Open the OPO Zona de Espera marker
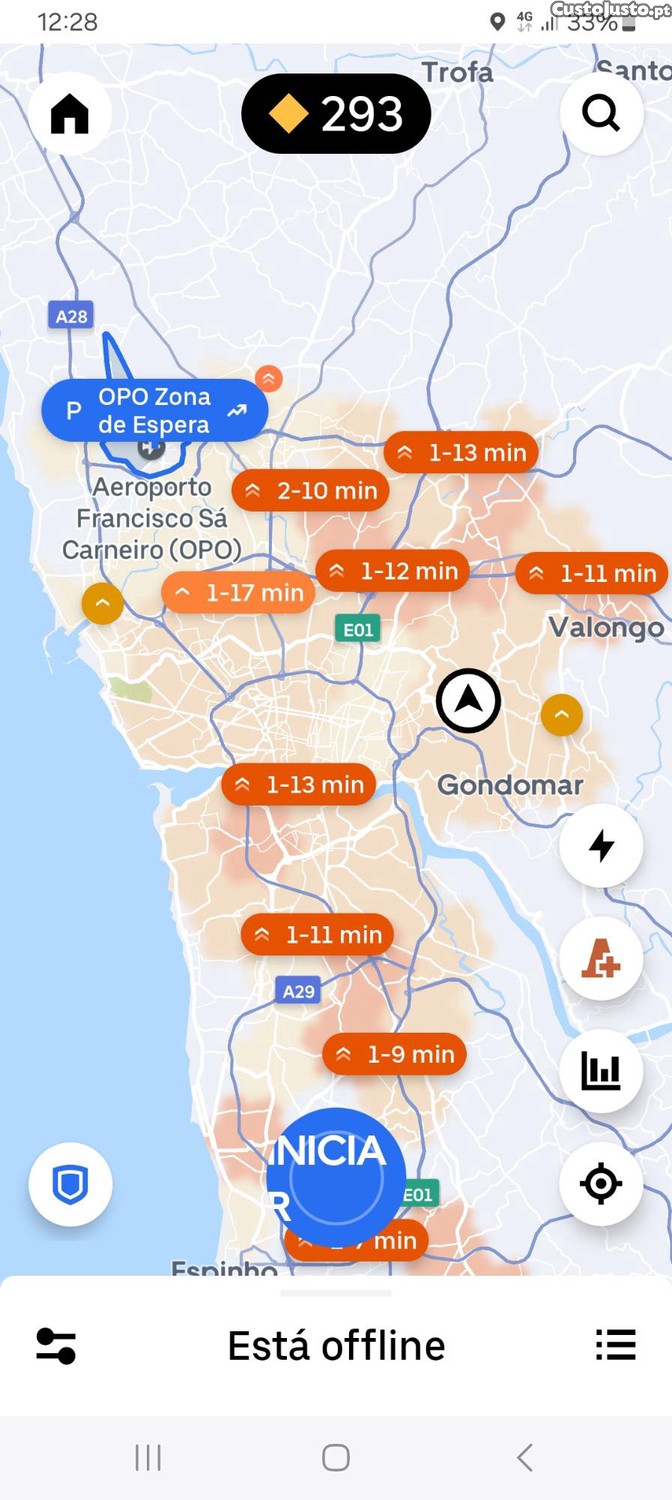 [x=154, y=410]
